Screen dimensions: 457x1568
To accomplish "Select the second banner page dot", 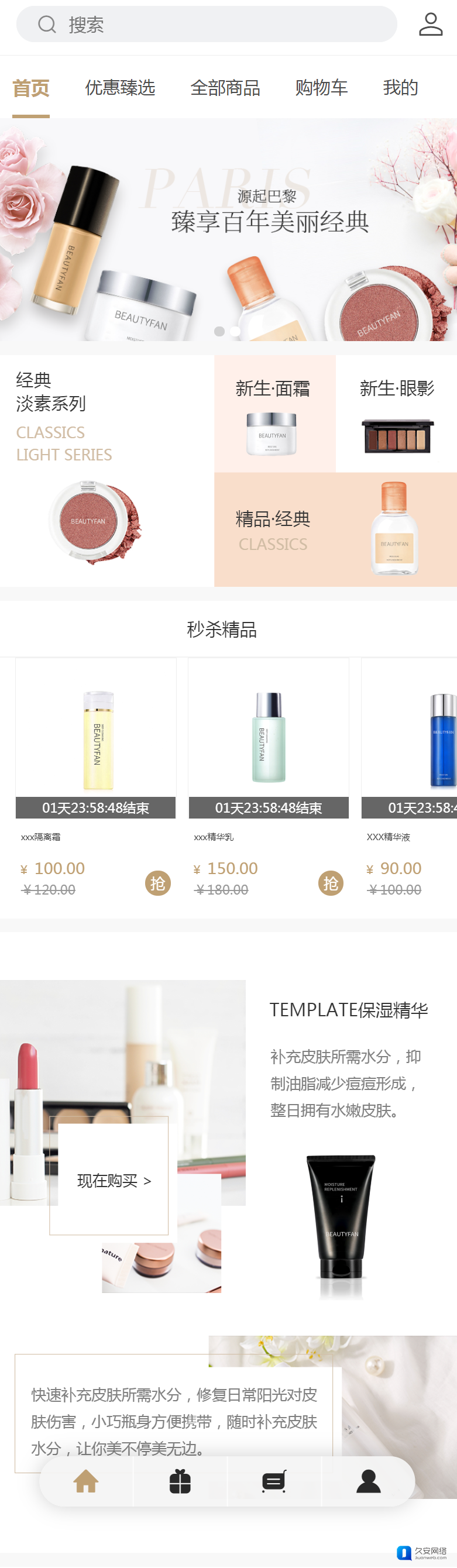I will pyautogui.click(x=235, y=331).
